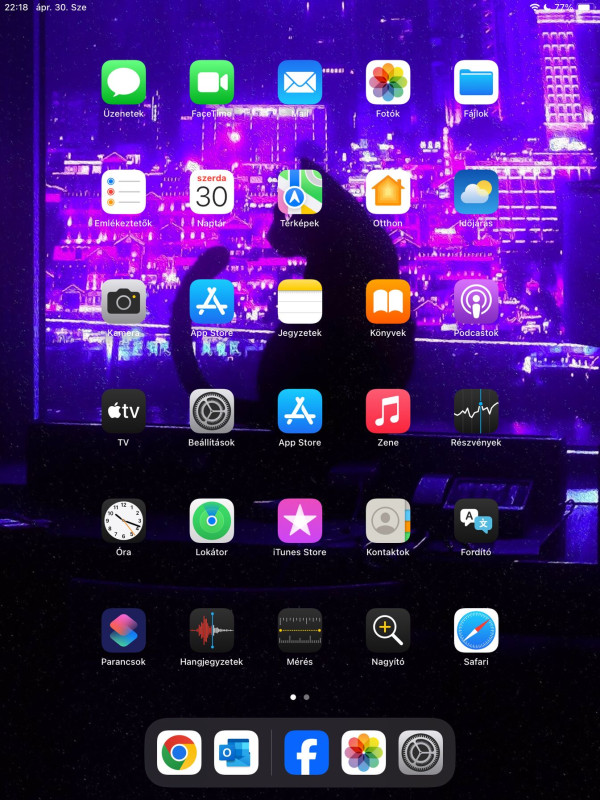Image resolution: width=600 pixels, height=800 pixels.
Task: Open the Óra clock app
Action: pyautogui.click(x=123, y=521)
